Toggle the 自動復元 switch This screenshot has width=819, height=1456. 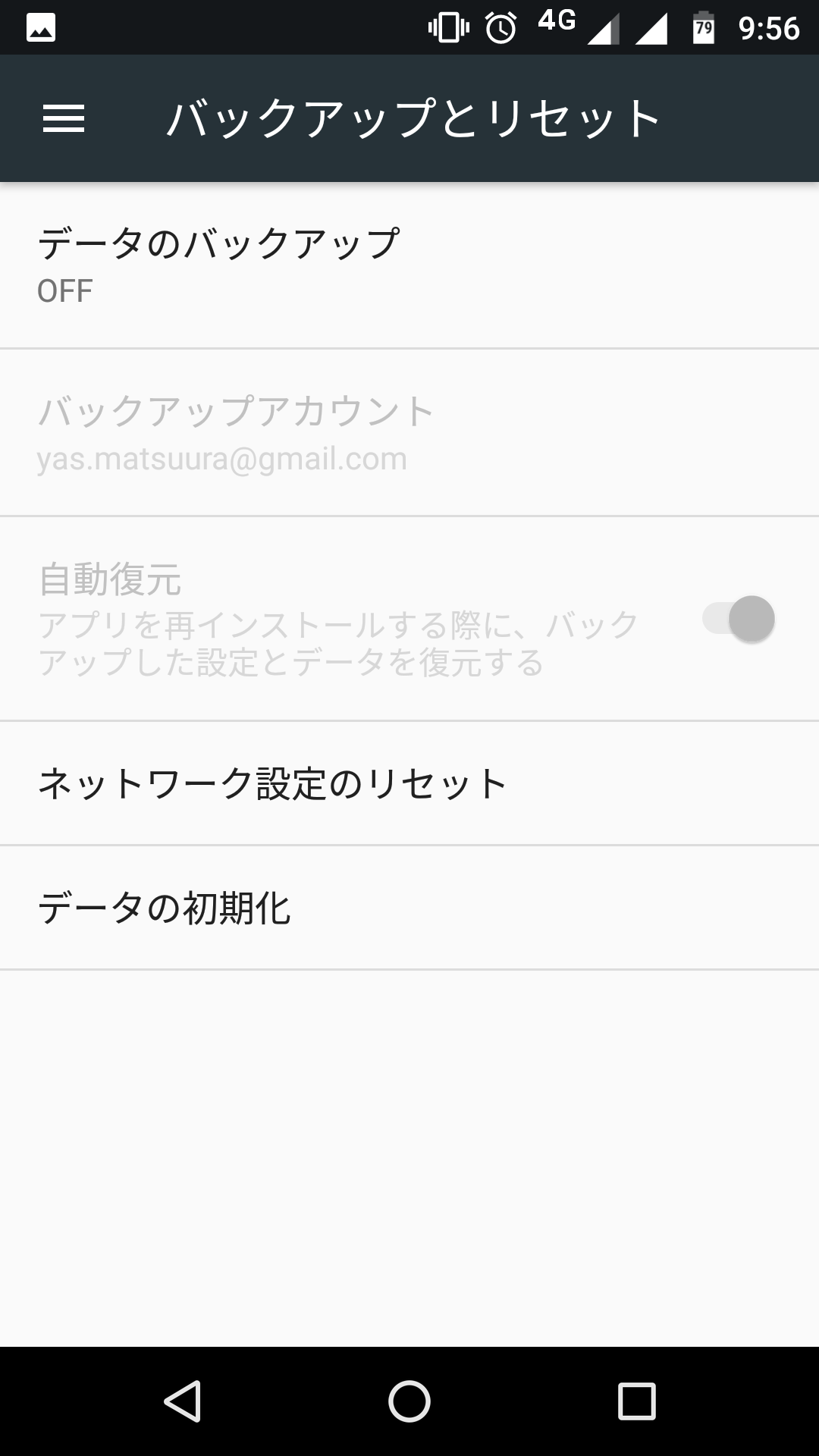pyautogui.click(x=739, y=619)
